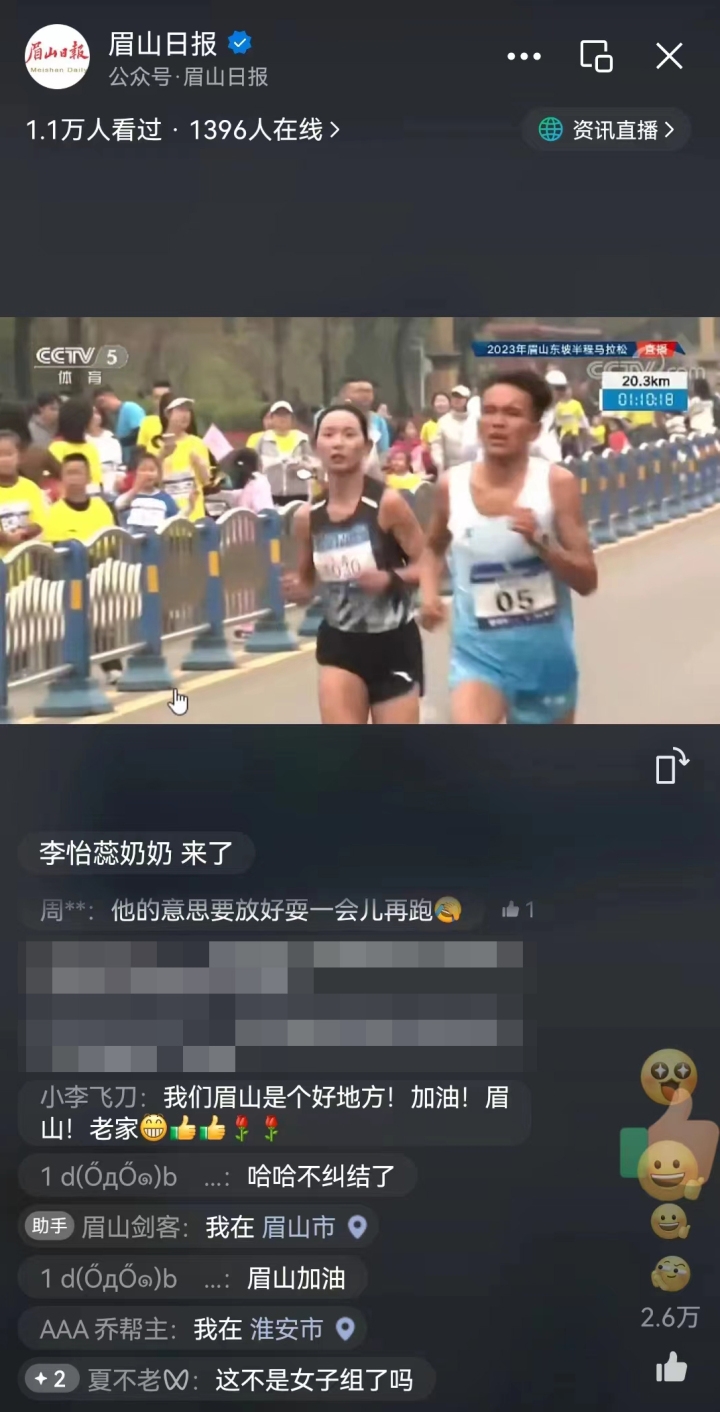Close the live stream
This screenshot has width=720, height=1412.
(x=669, y=57)
